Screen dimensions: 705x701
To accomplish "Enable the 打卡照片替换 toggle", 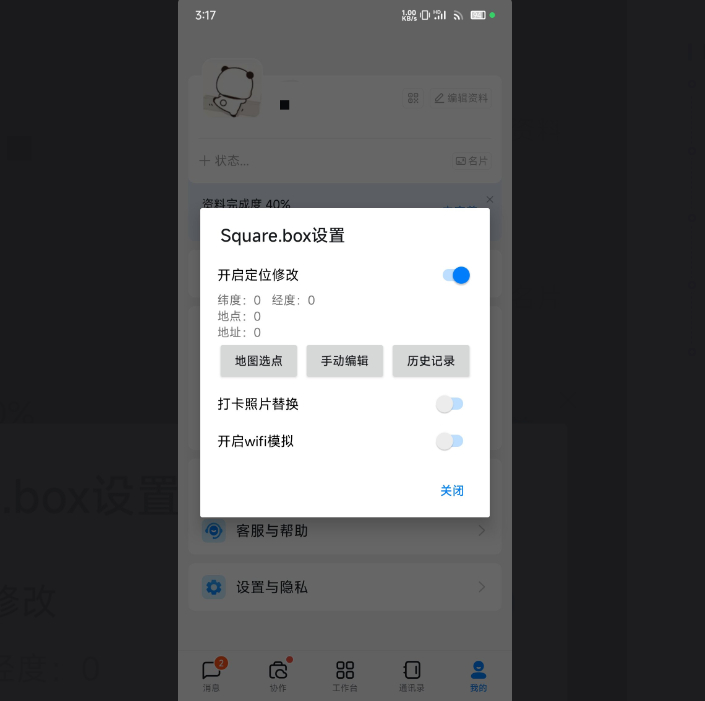I will (450, 404).
